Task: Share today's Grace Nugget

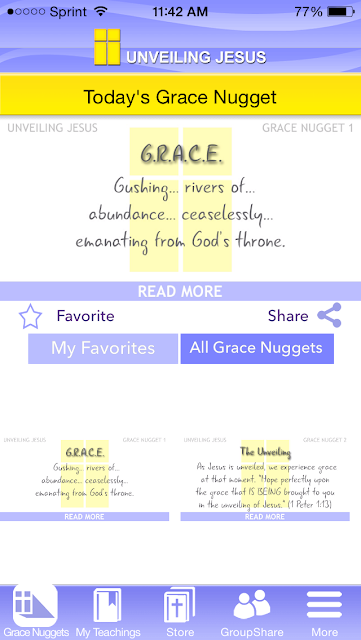Action: [329, 316]
